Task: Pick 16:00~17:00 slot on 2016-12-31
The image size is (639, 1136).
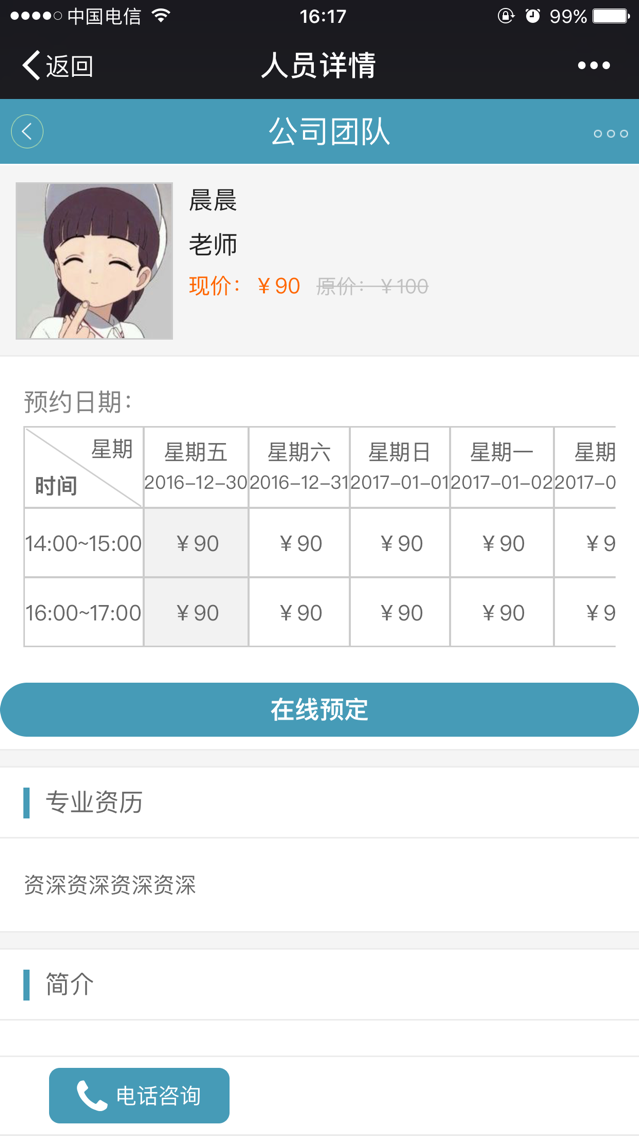Action: point(299,612)
